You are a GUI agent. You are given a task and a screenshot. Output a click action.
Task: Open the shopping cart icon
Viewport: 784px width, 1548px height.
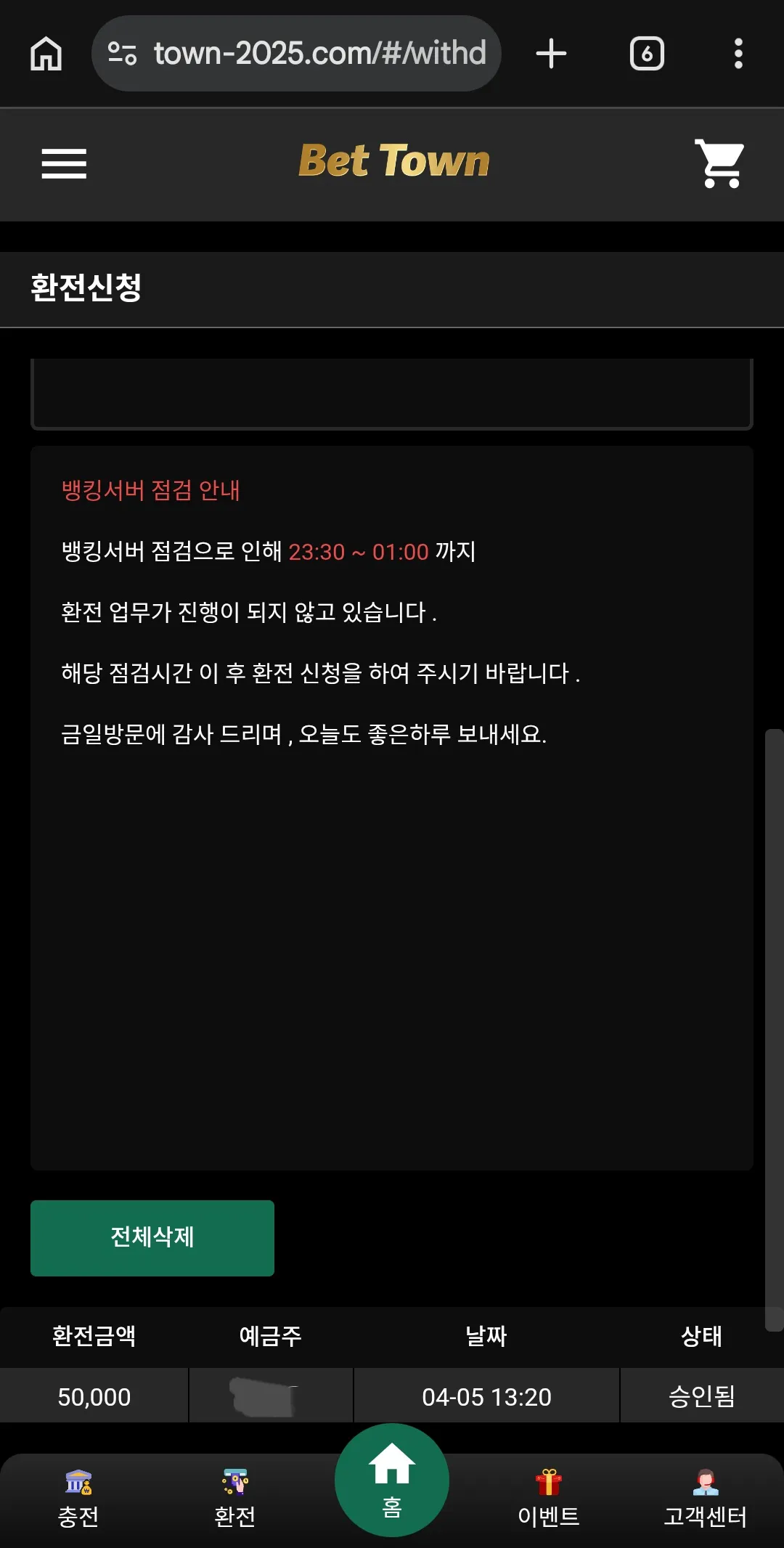[x=719, y=163]
